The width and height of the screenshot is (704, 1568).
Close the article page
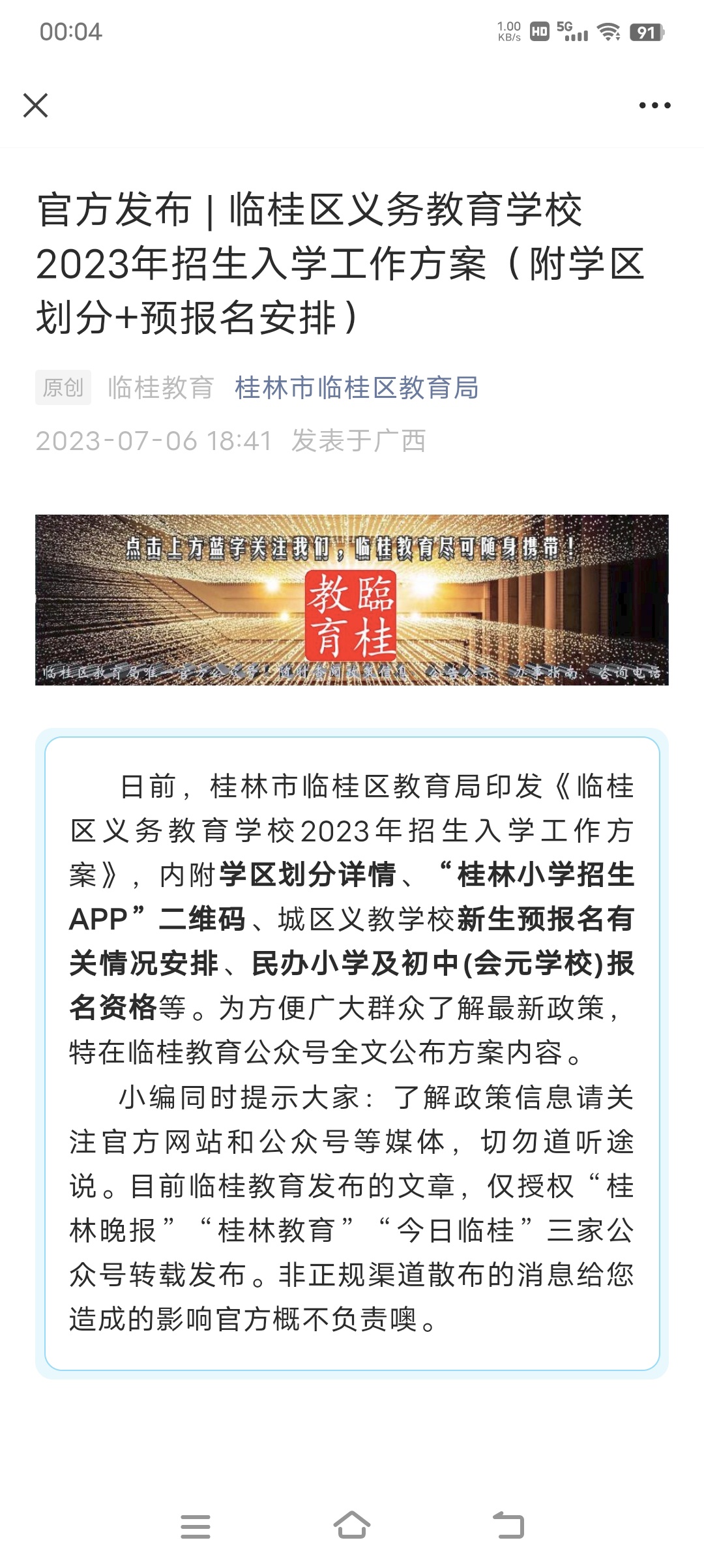click(35, 105)
